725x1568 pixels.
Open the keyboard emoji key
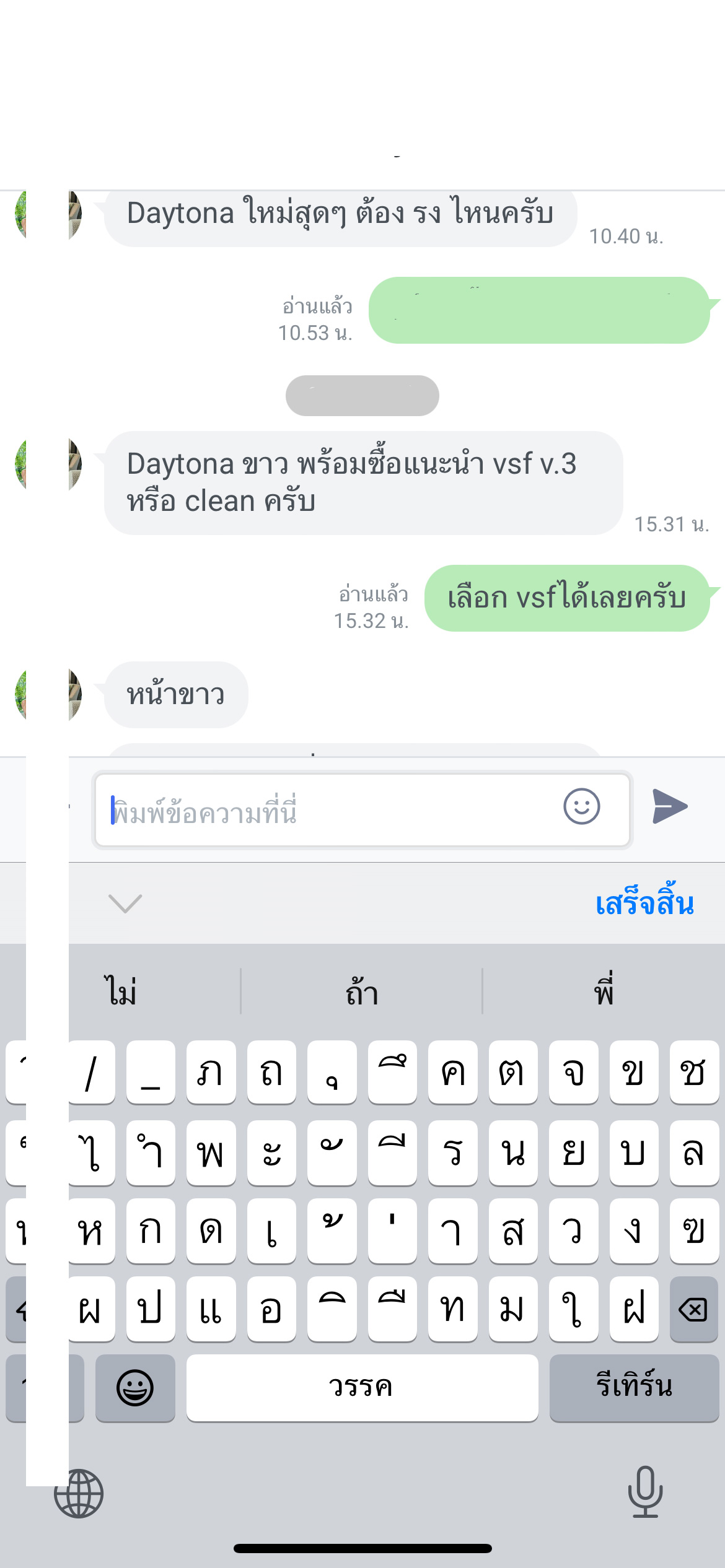pyautogui.click(x=135, y=1387)
